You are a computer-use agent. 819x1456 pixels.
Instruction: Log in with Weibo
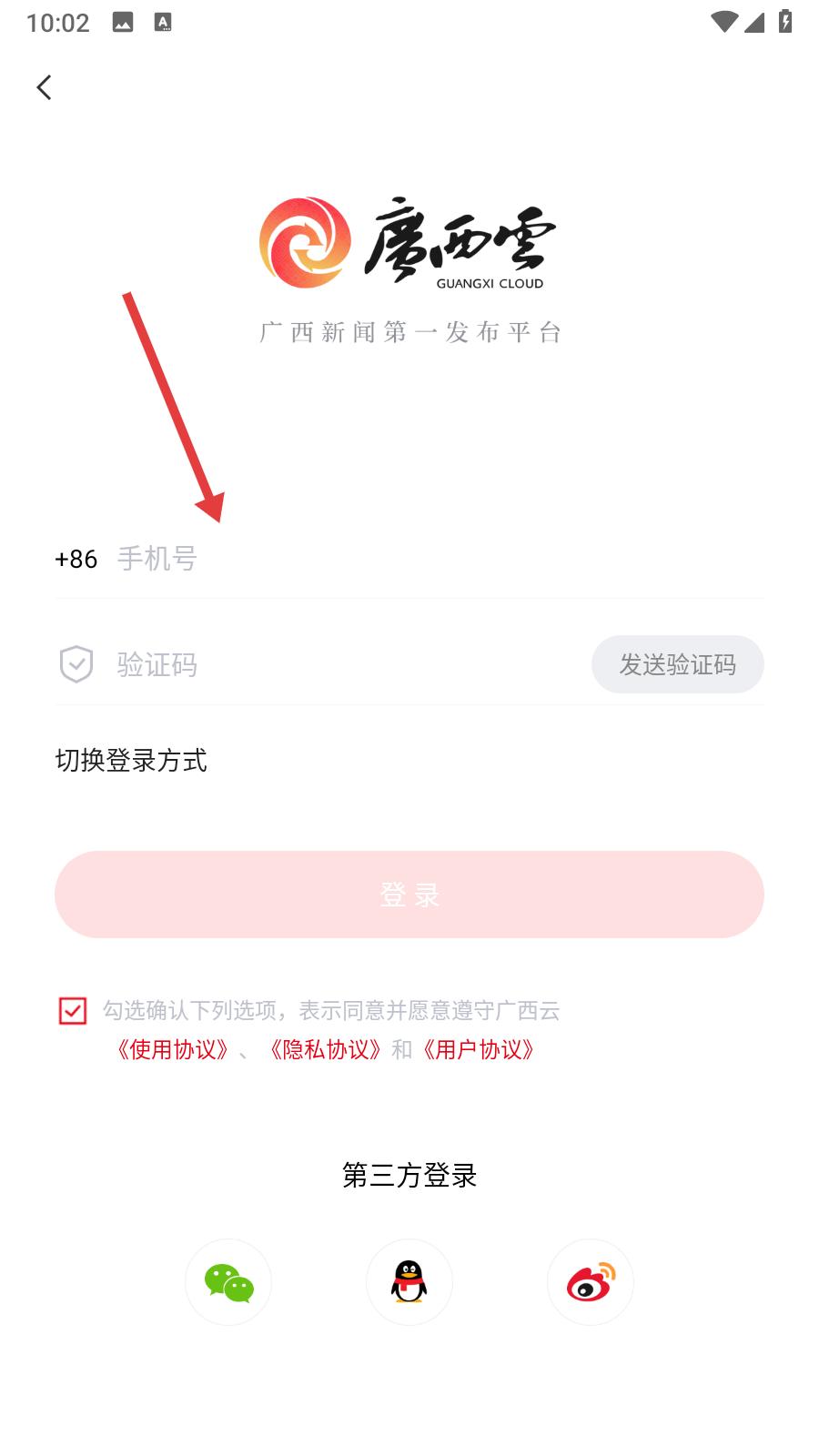[591, 1282]
